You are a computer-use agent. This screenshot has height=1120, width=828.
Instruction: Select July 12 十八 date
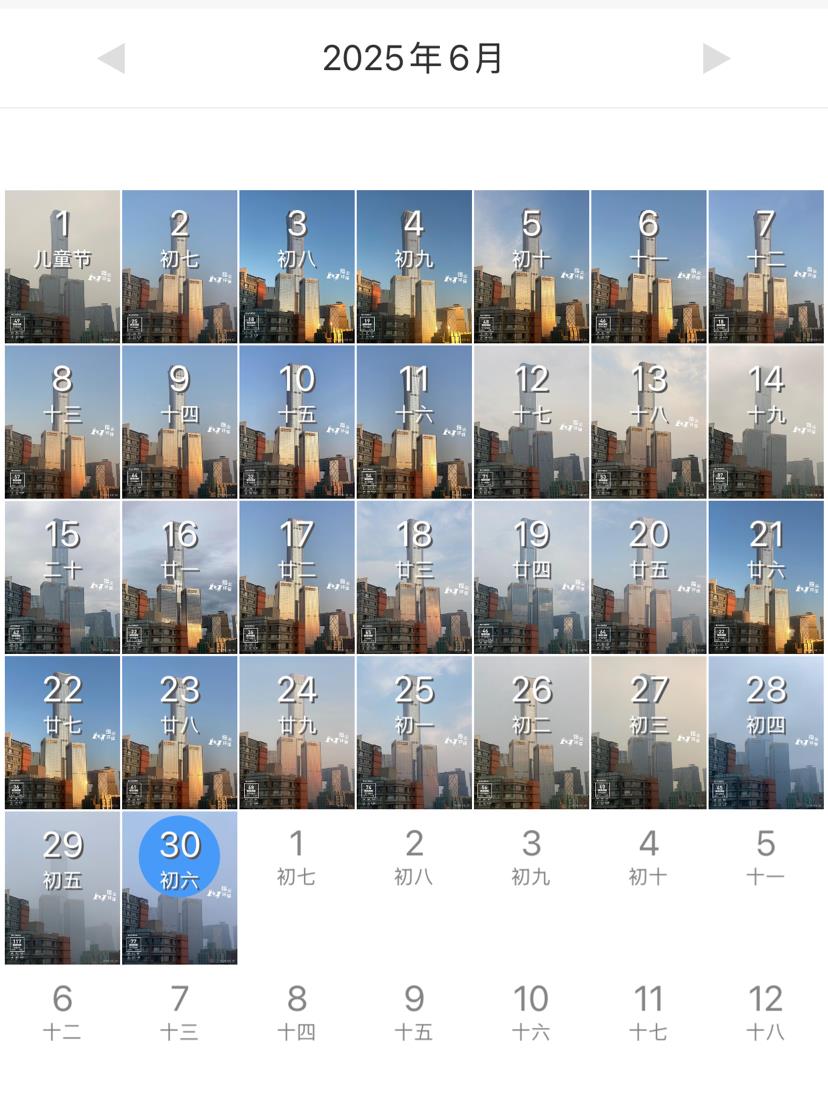(766, 1012)
